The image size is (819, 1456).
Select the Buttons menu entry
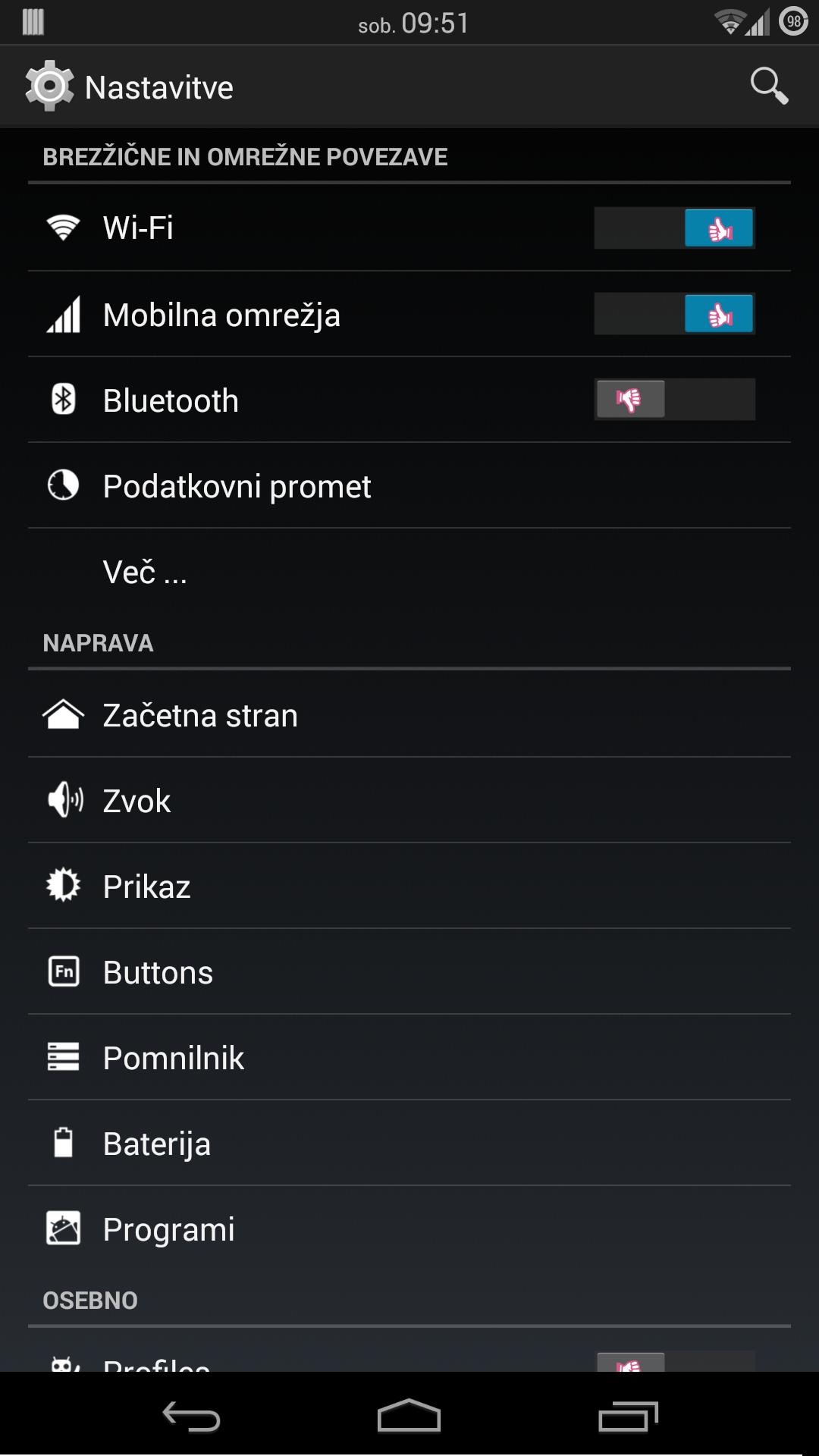pos(157,971)
